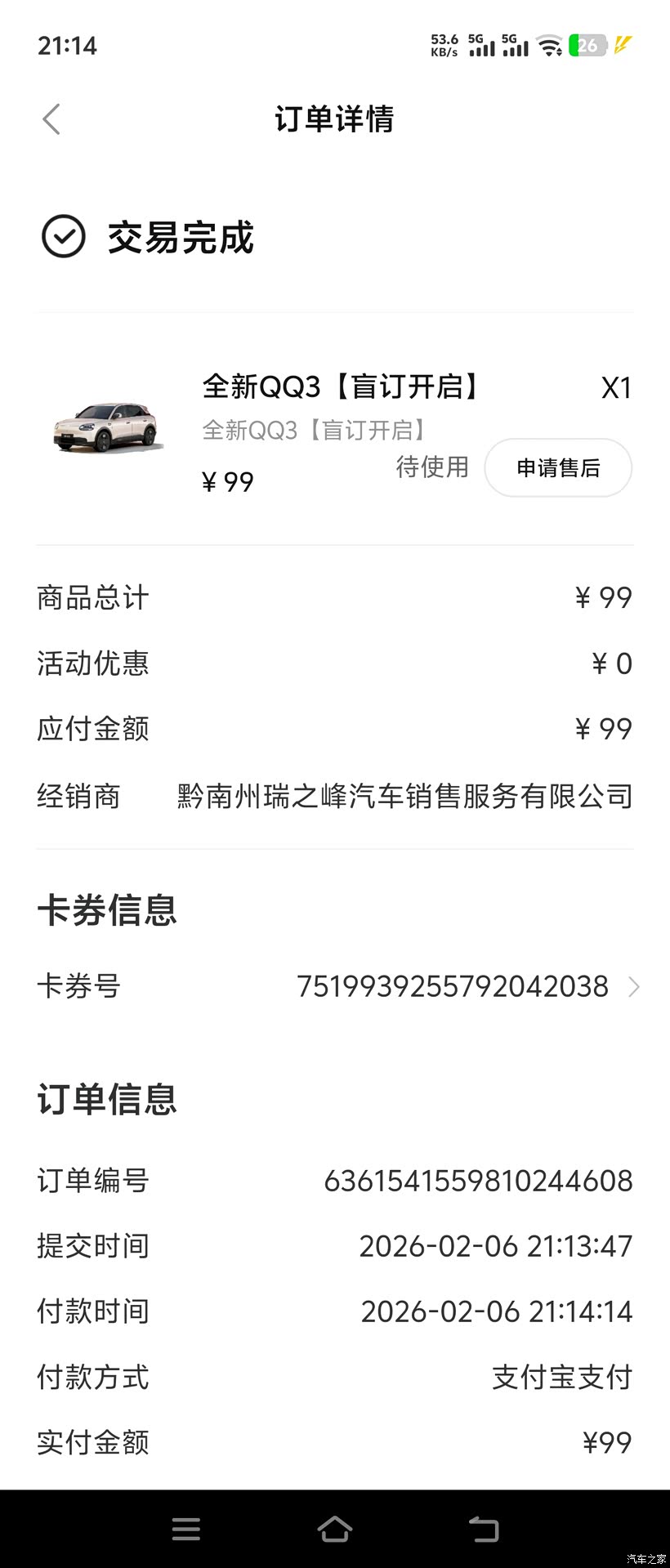The image size is (670, 1568).
Task: Tap the 申请售后 button
Action: click(558, 467)
